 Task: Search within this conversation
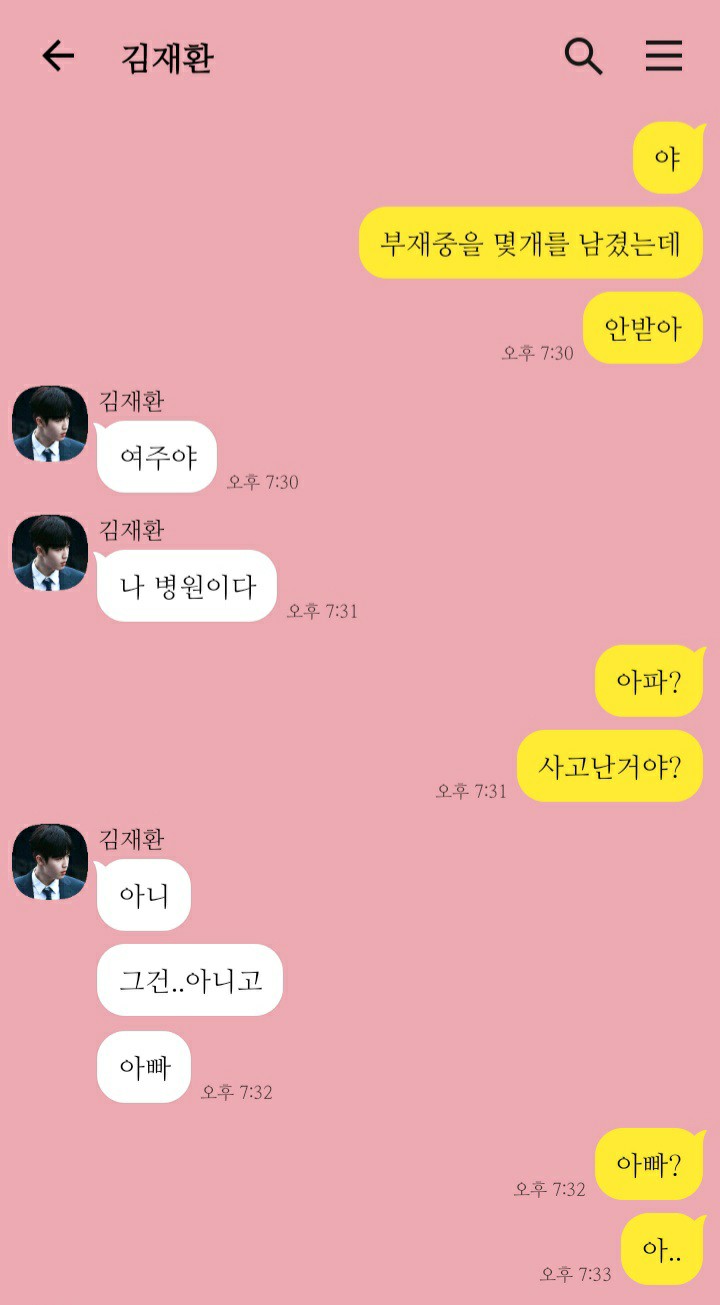pos(584,56)
